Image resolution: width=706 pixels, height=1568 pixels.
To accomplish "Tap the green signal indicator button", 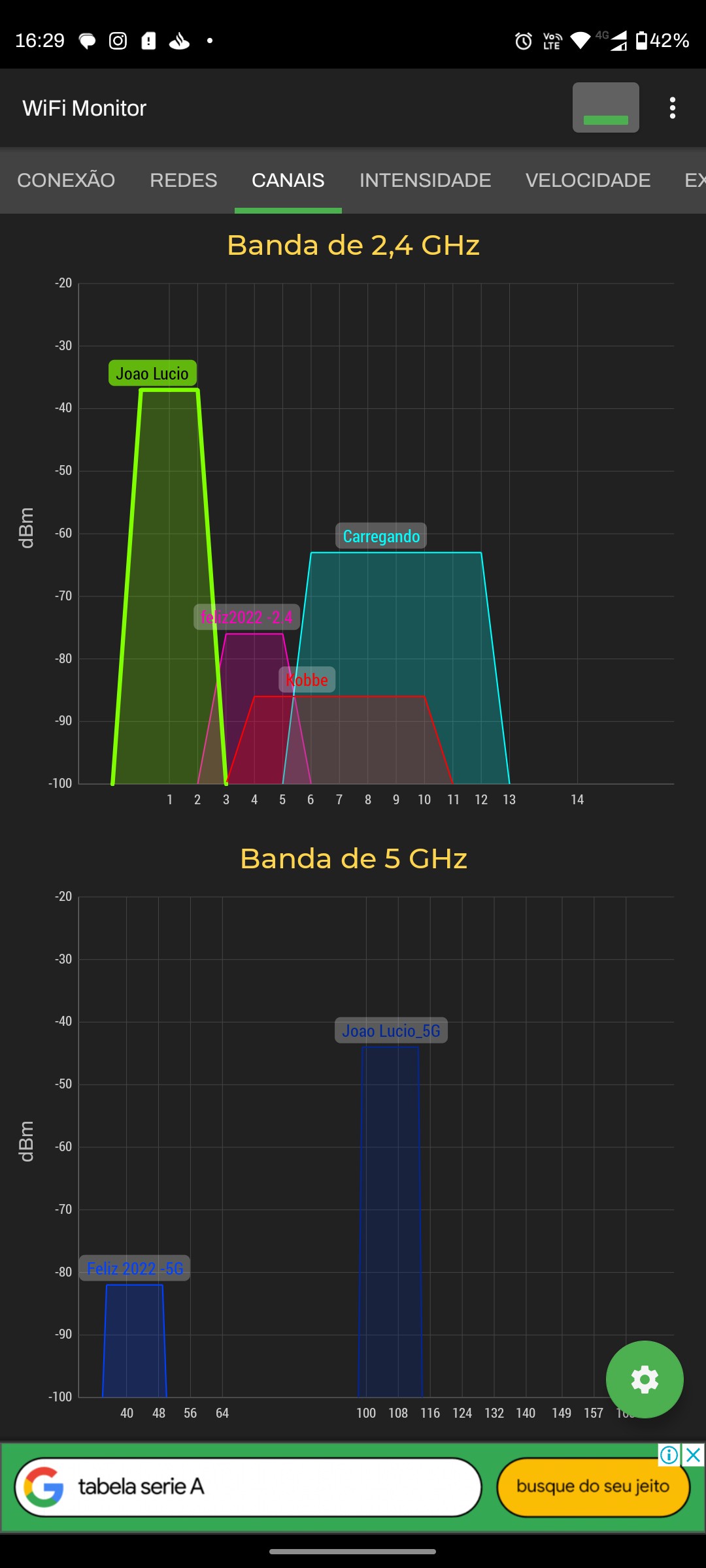I will [605, 108].
